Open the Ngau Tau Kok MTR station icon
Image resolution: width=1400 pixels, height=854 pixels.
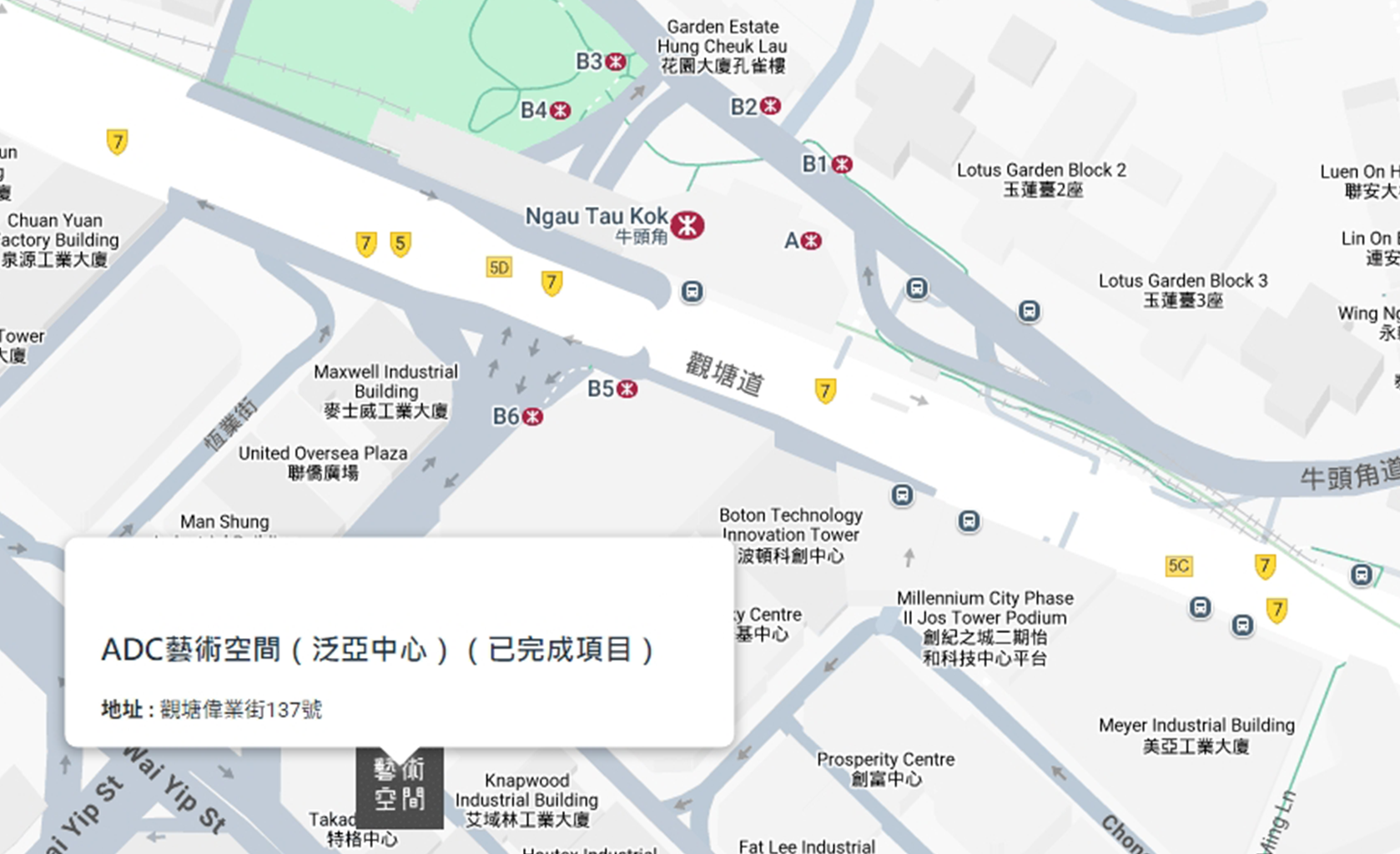[x=687, y=225]
